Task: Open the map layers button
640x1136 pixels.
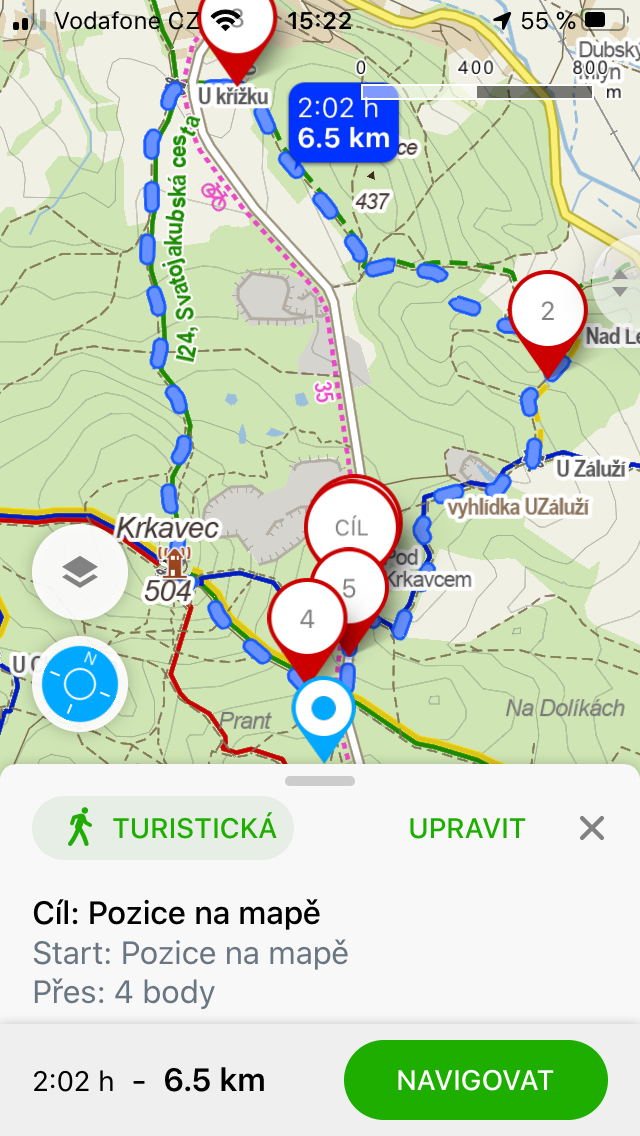Action: tap(80, 572)
